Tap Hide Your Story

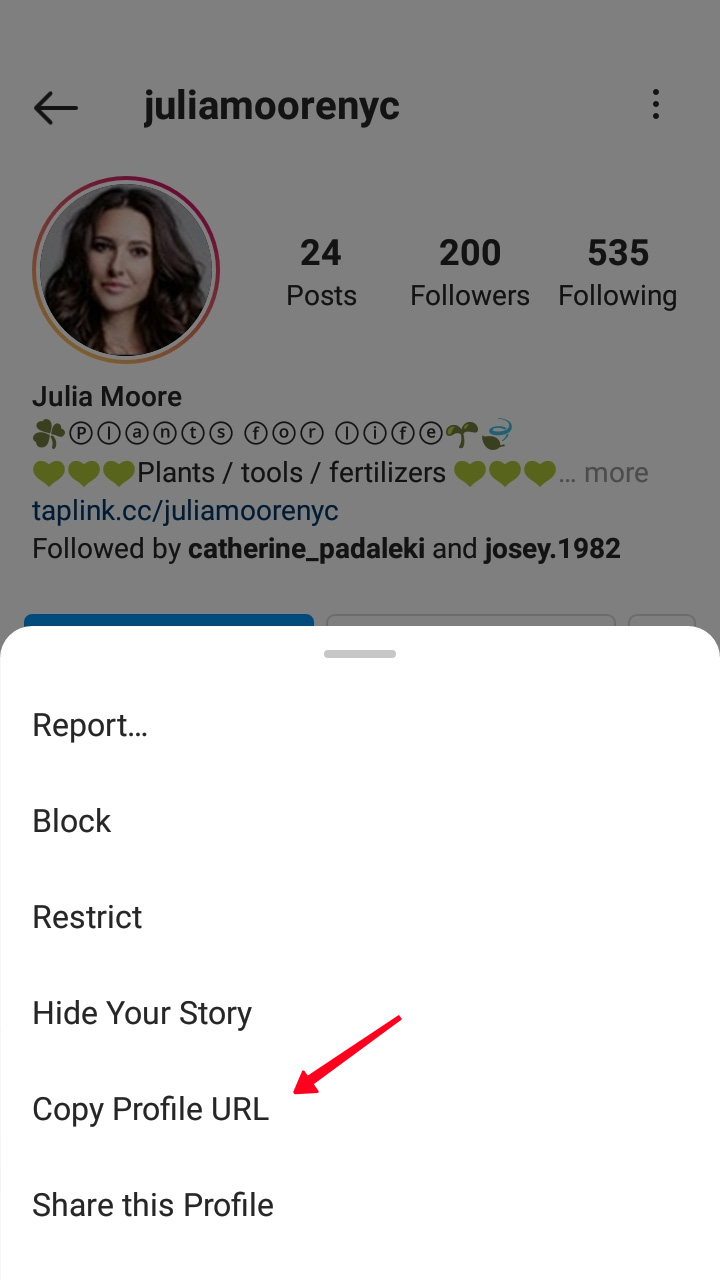click(142, 1013)
